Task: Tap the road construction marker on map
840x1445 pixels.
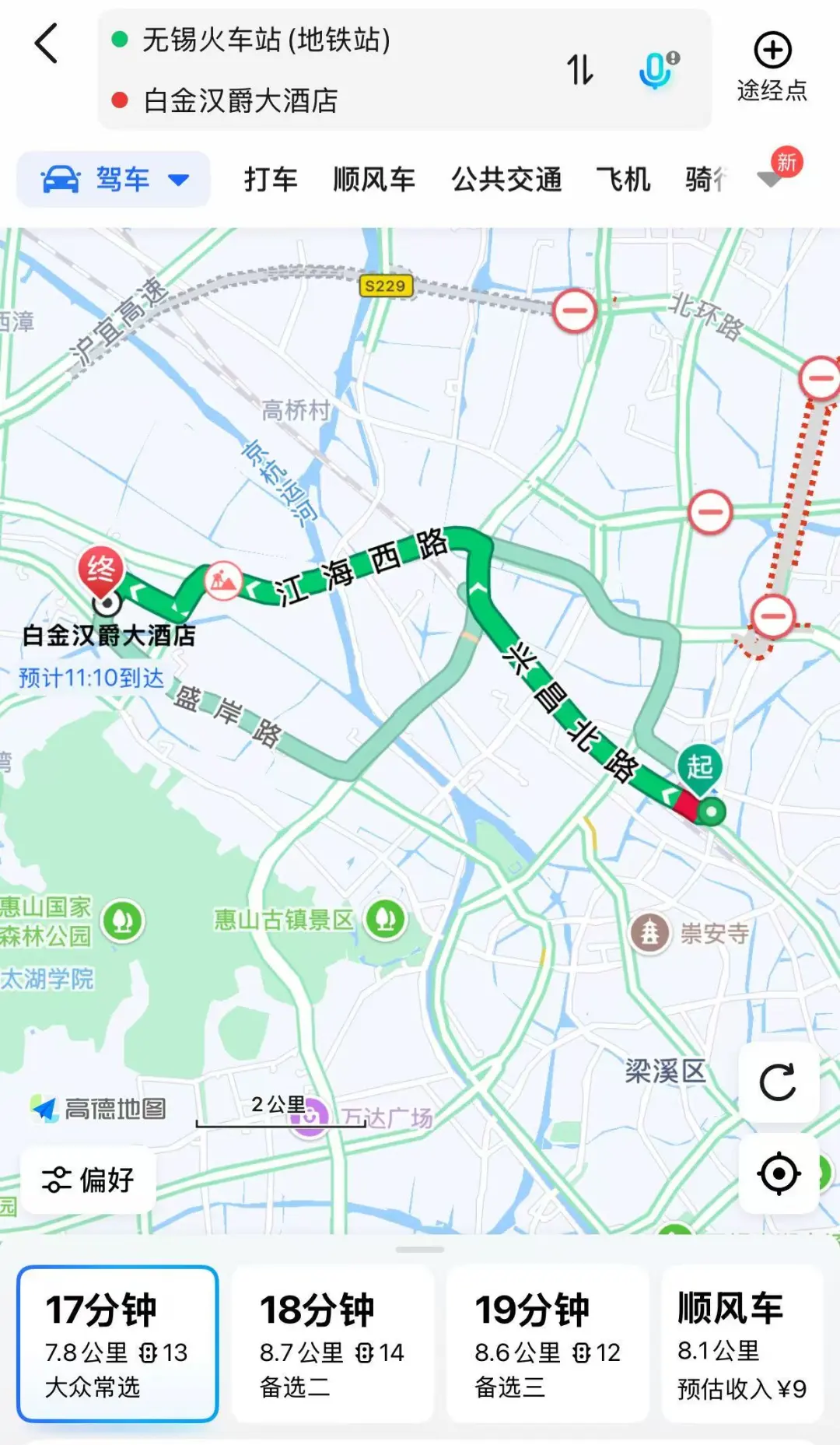Action: 223,580
